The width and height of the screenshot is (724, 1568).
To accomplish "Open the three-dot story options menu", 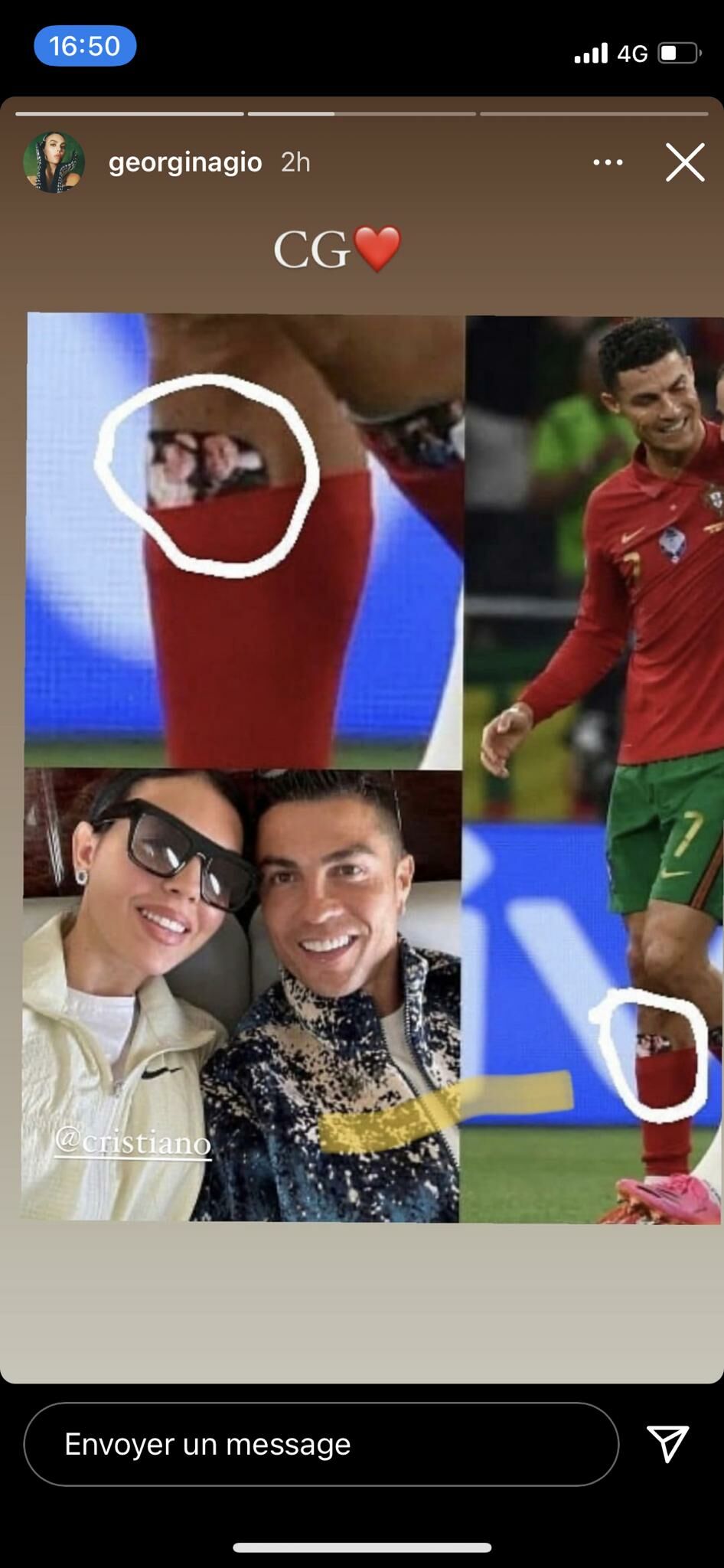I will point(608,162).
